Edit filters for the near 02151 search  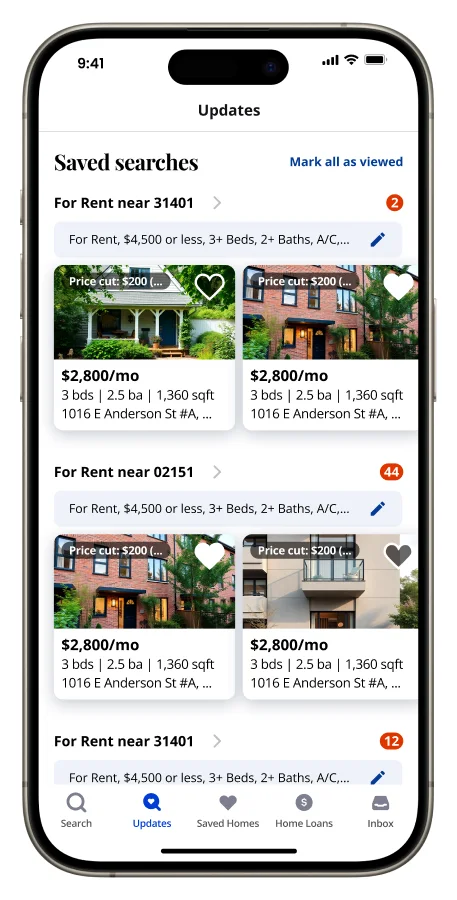377,509
